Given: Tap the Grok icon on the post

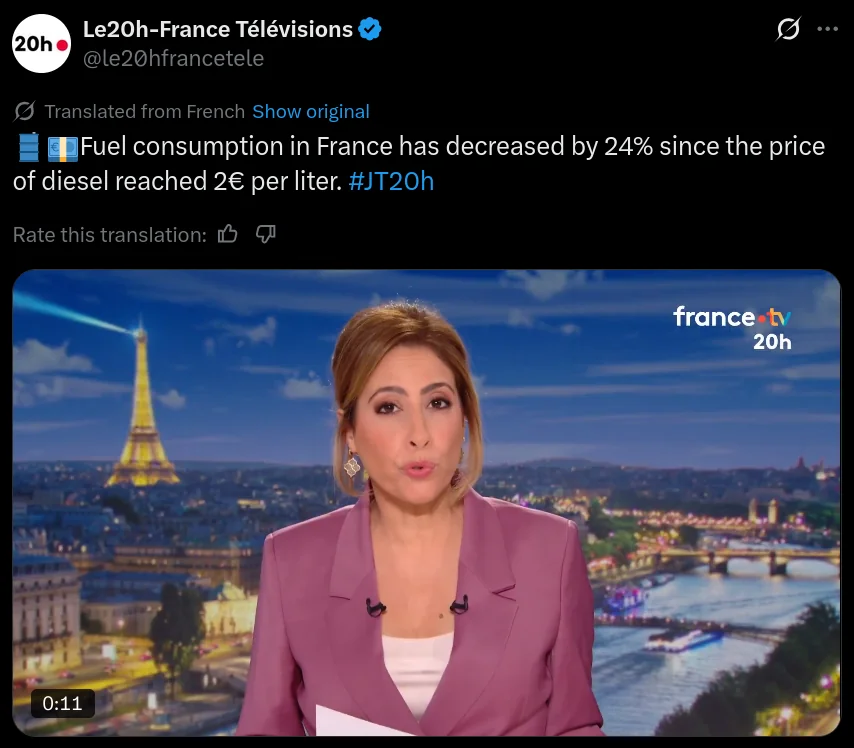Looking at the screenshot, I should click(x=788, y=30).
